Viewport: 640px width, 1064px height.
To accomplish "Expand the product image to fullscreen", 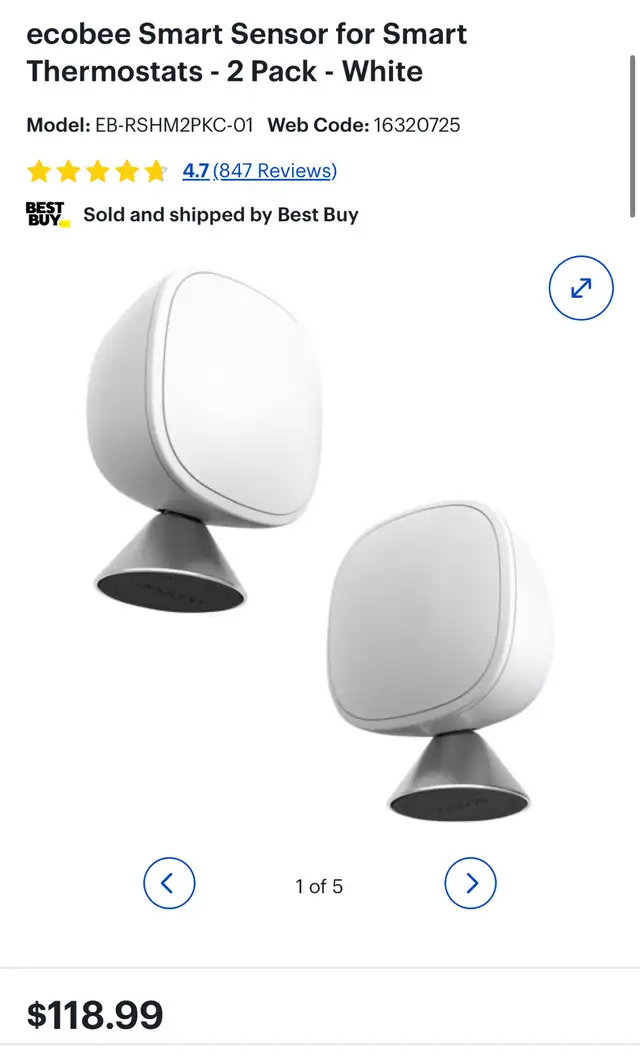I will pyautogui.click(x=581, y=288).
